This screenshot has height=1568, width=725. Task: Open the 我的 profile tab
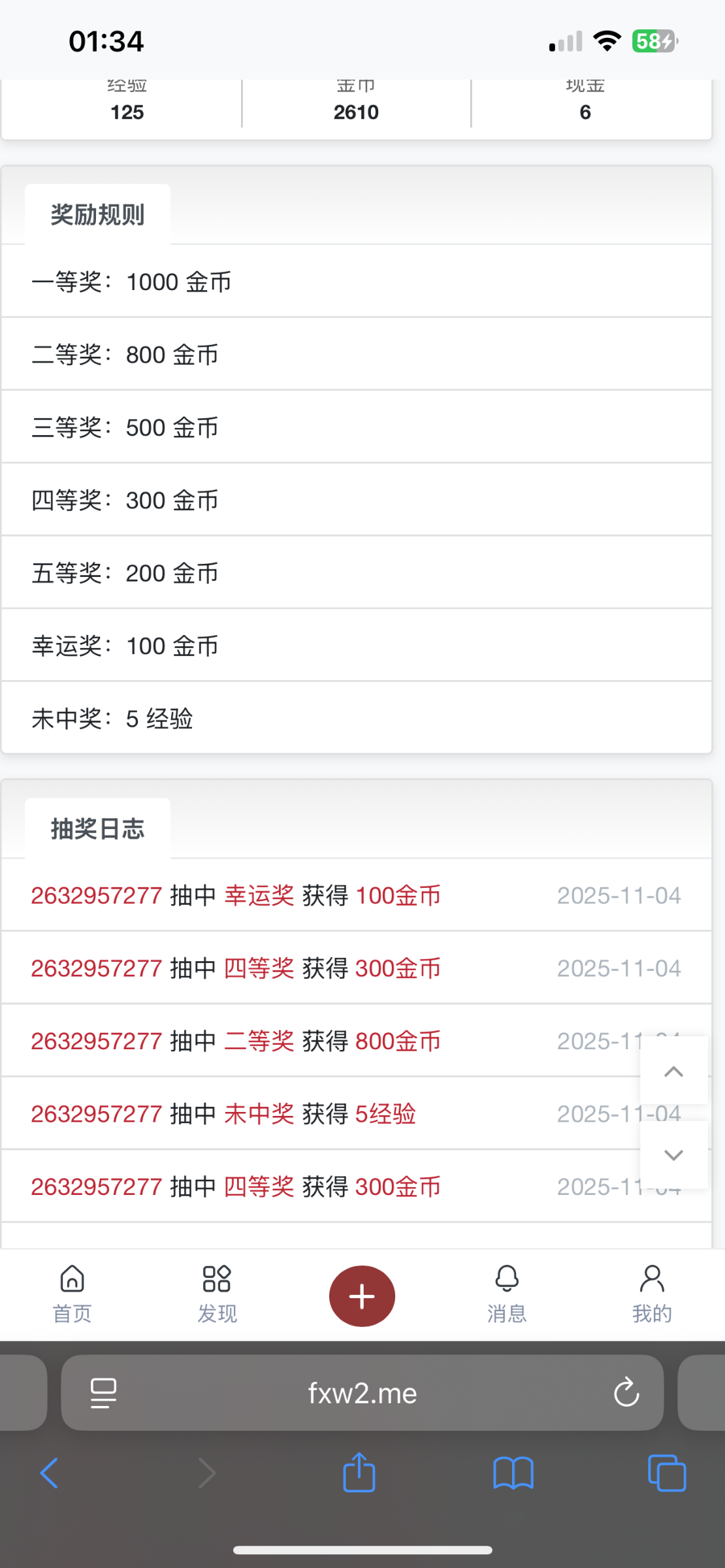(652, 1295)
